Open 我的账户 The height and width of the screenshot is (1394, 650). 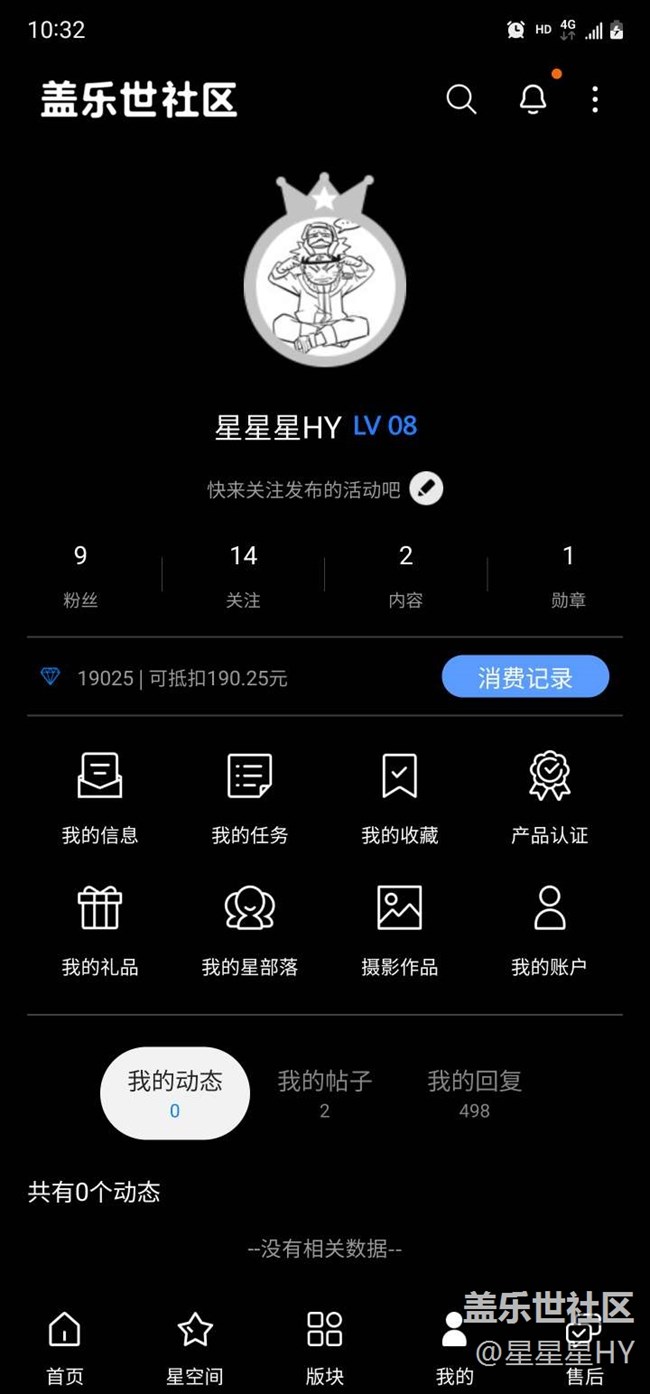pos(550,930)
